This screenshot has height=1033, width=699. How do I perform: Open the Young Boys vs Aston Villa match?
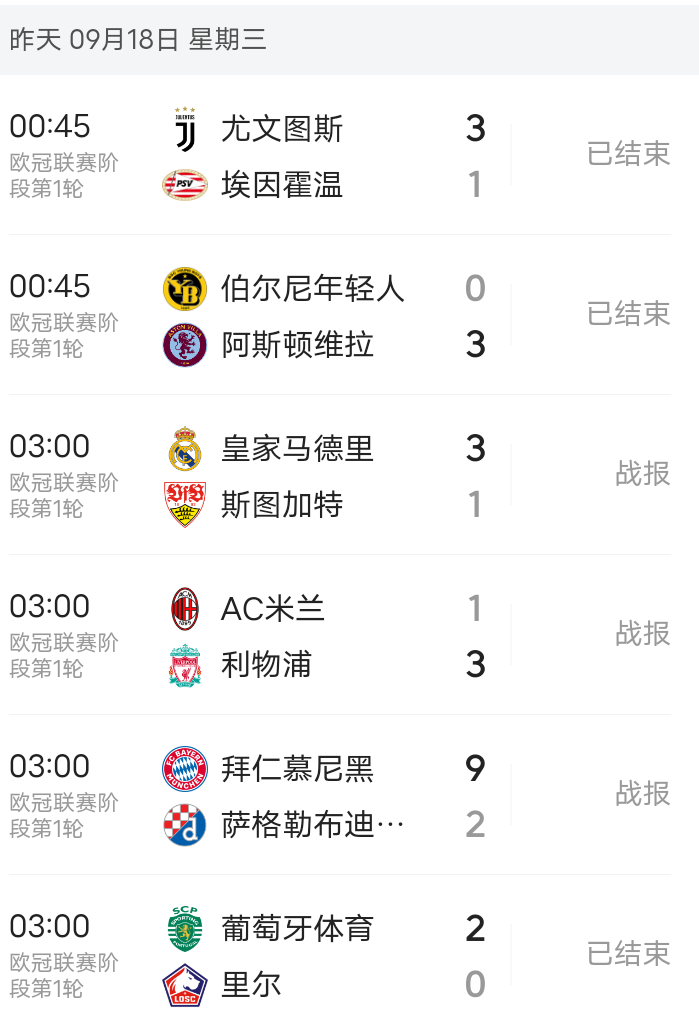(300, 316)
